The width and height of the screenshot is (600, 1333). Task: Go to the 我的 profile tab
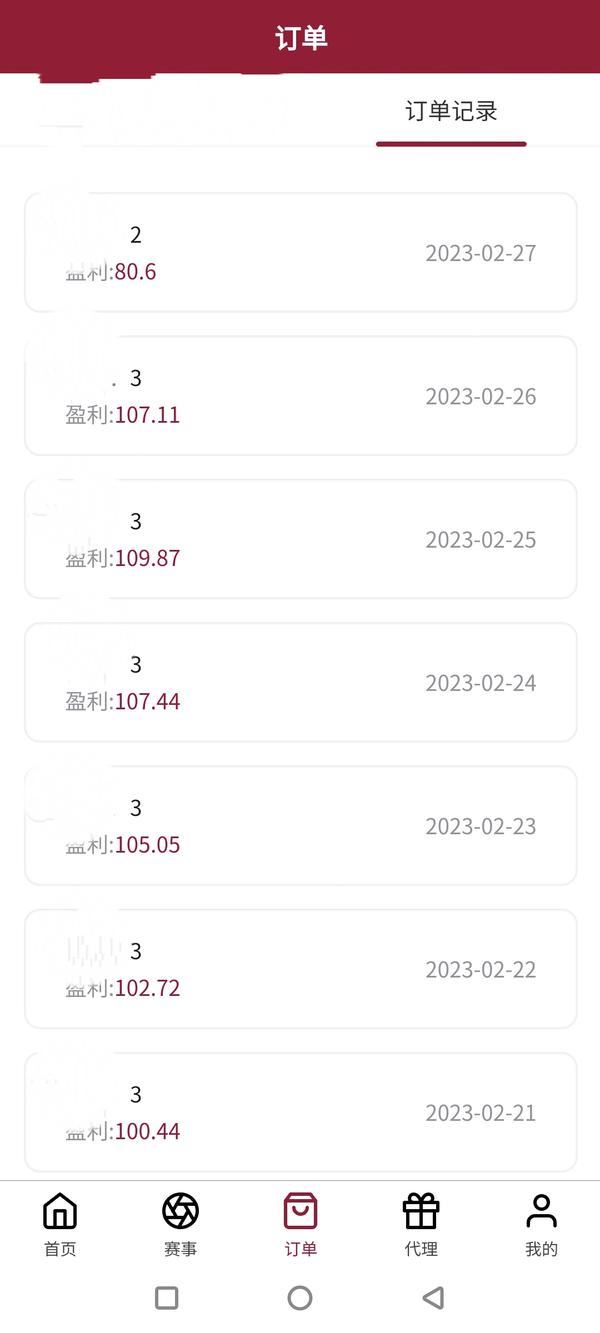click(541, 1225)
